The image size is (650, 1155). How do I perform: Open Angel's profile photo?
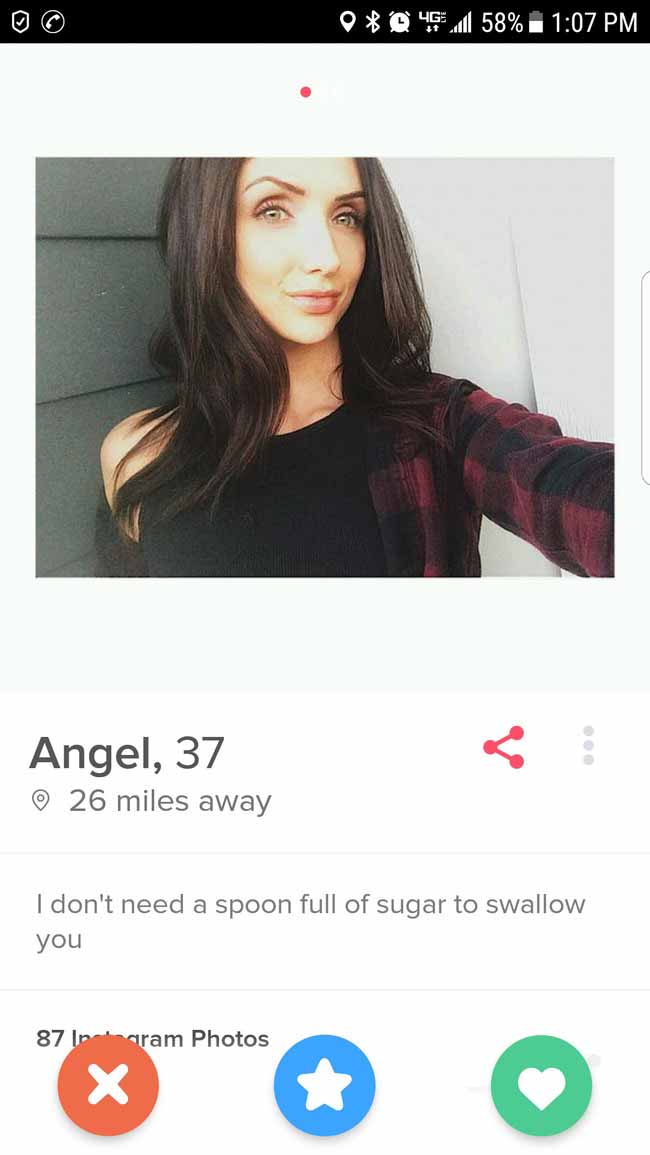pos(324,367)
